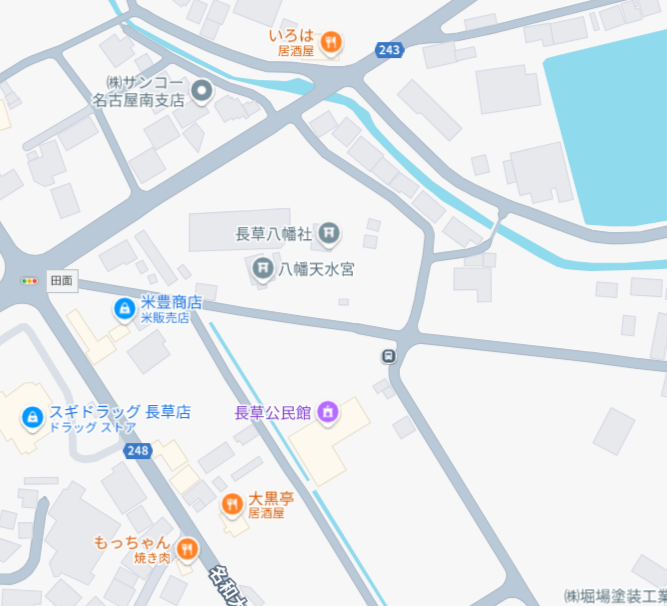This screenshot has width=667, height=606.
Task: Select the ㈱サンコー名古屋南支店 marker
Action: (202, 92)
